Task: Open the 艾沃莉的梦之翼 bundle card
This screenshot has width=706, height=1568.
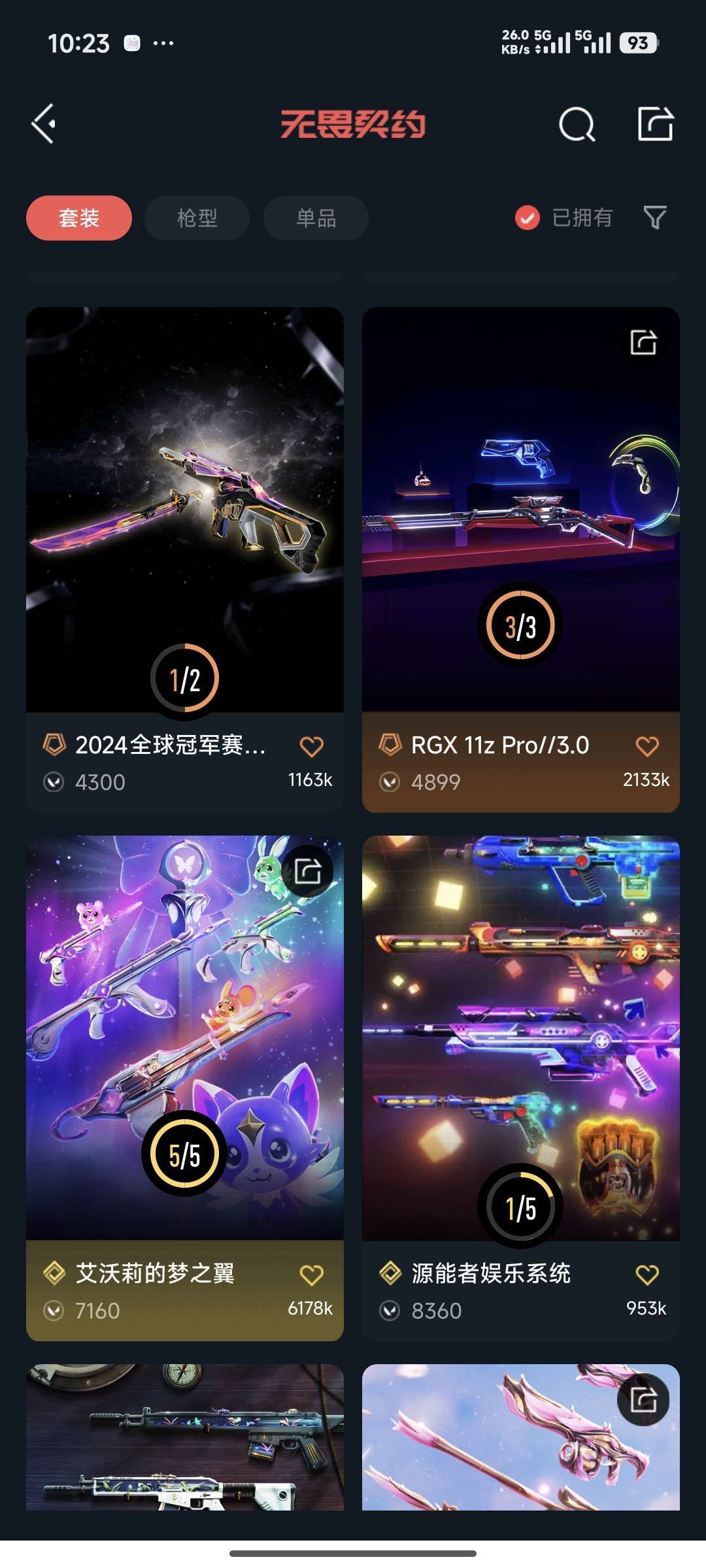Action: [x=185, y=1039]
